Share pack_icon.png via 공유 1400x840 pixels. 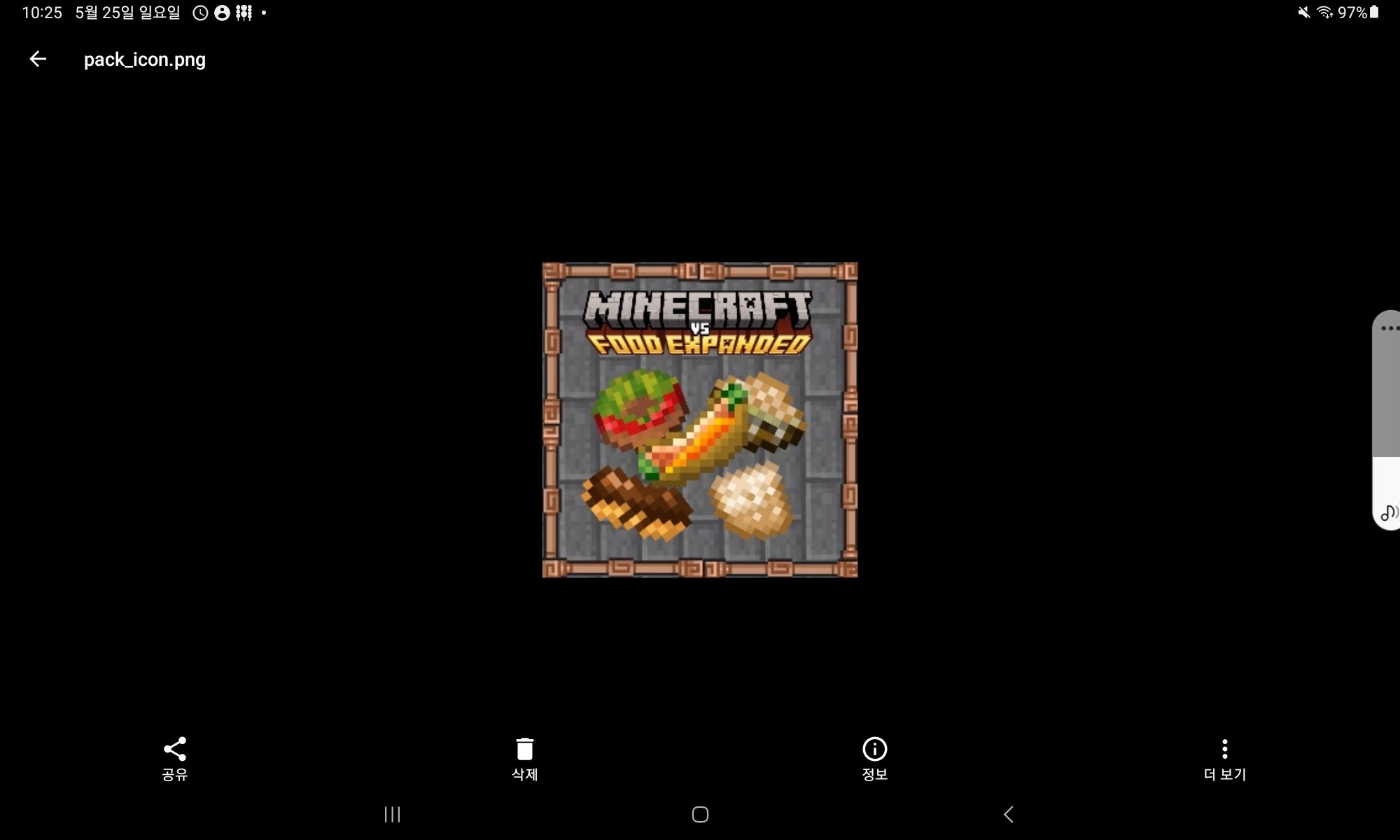[174, 757]
